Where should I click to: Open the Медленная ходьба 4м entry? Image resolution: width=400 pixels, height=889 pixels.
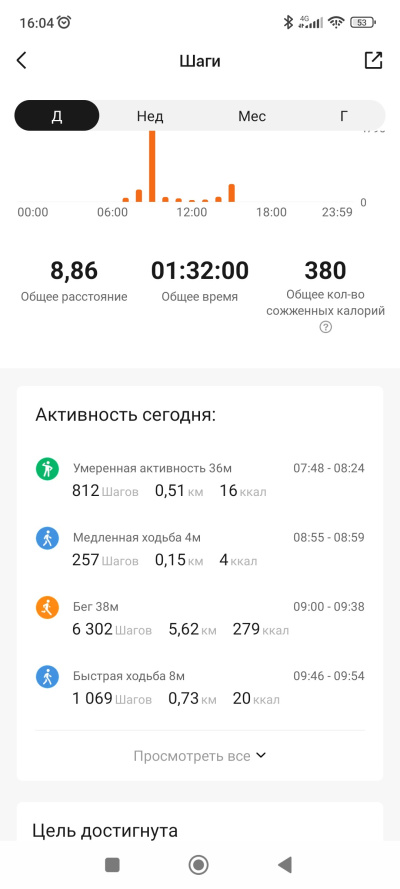coord(199,549)
